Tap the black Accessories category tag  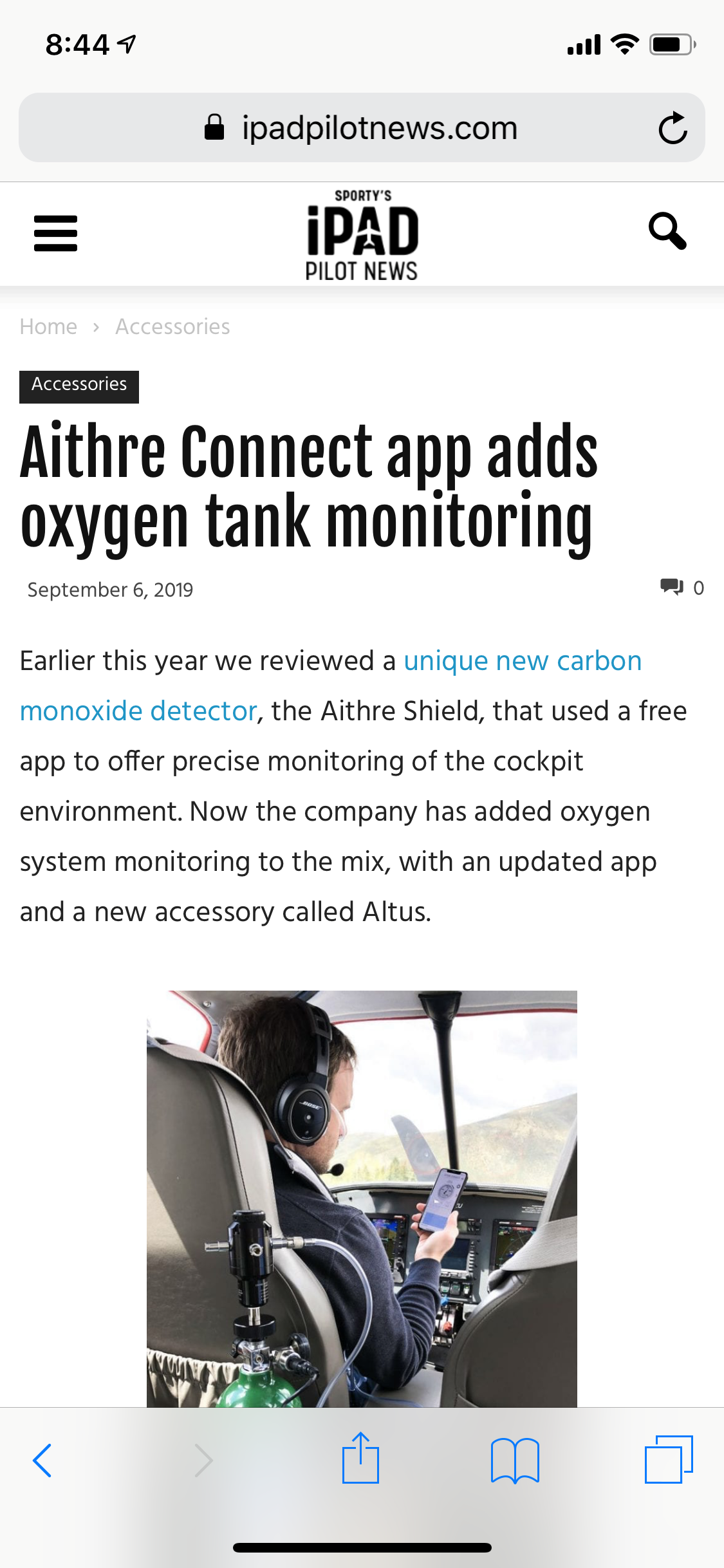[x=79, y=386]
